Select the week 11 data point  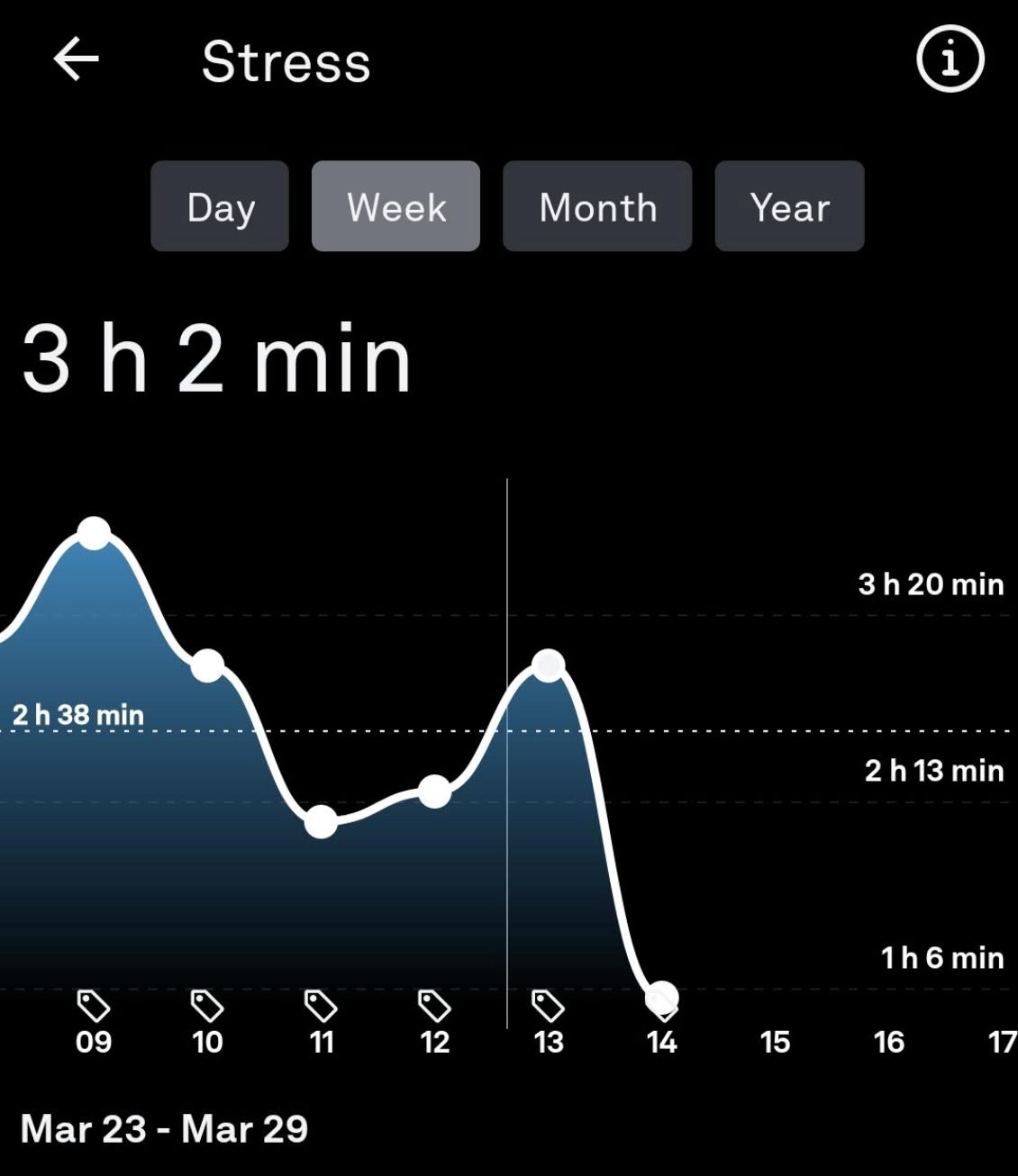click(321, 821)
